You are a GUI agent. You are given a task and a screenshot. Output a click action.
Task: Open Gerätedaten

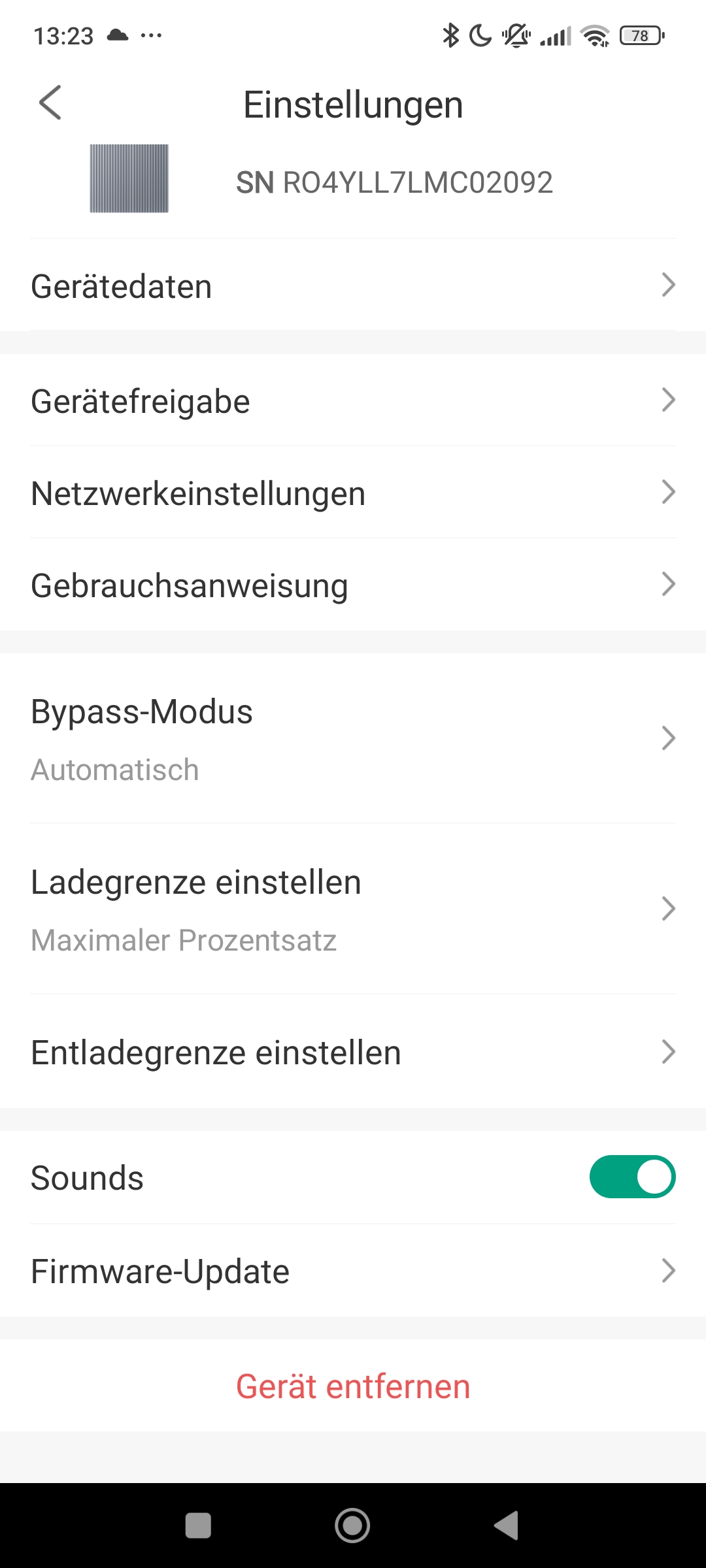point(353,286)
